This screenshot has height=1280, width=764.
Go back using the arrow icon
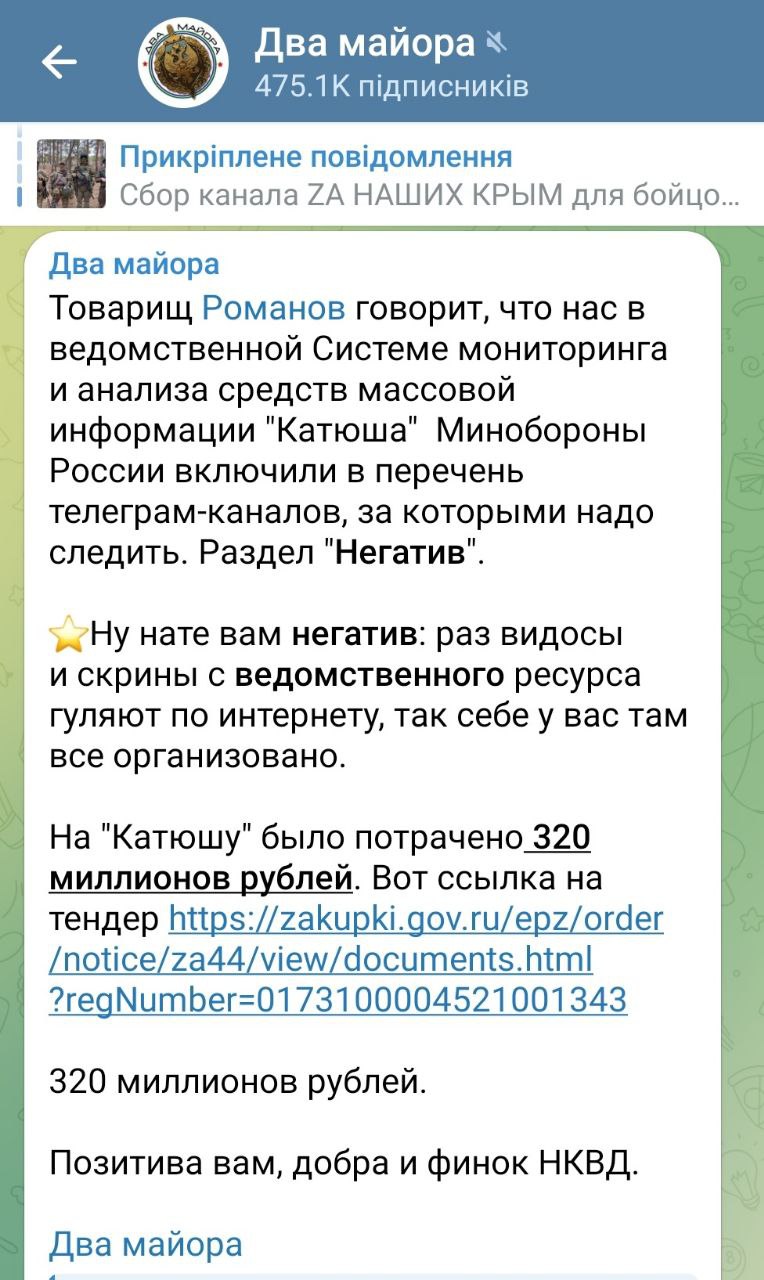click(59, 62)
